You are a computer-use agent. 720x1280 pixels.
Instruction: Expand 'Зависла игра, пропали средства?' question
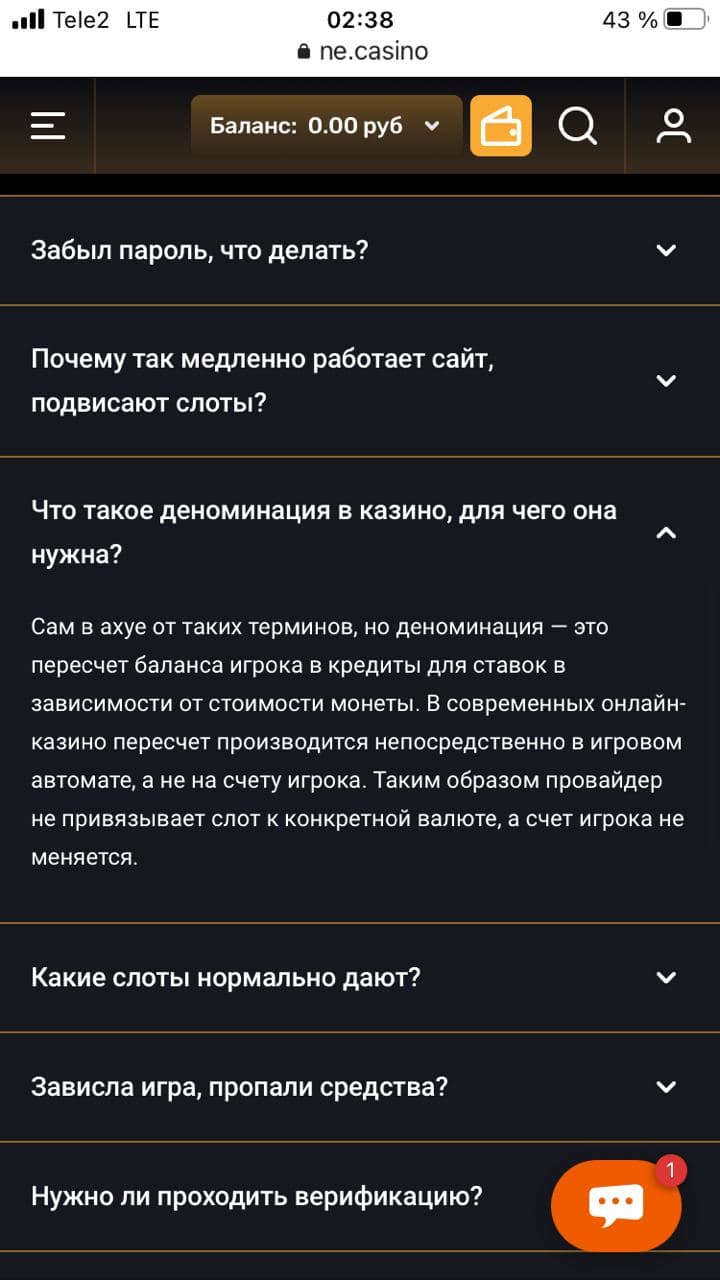[666, 1086]
